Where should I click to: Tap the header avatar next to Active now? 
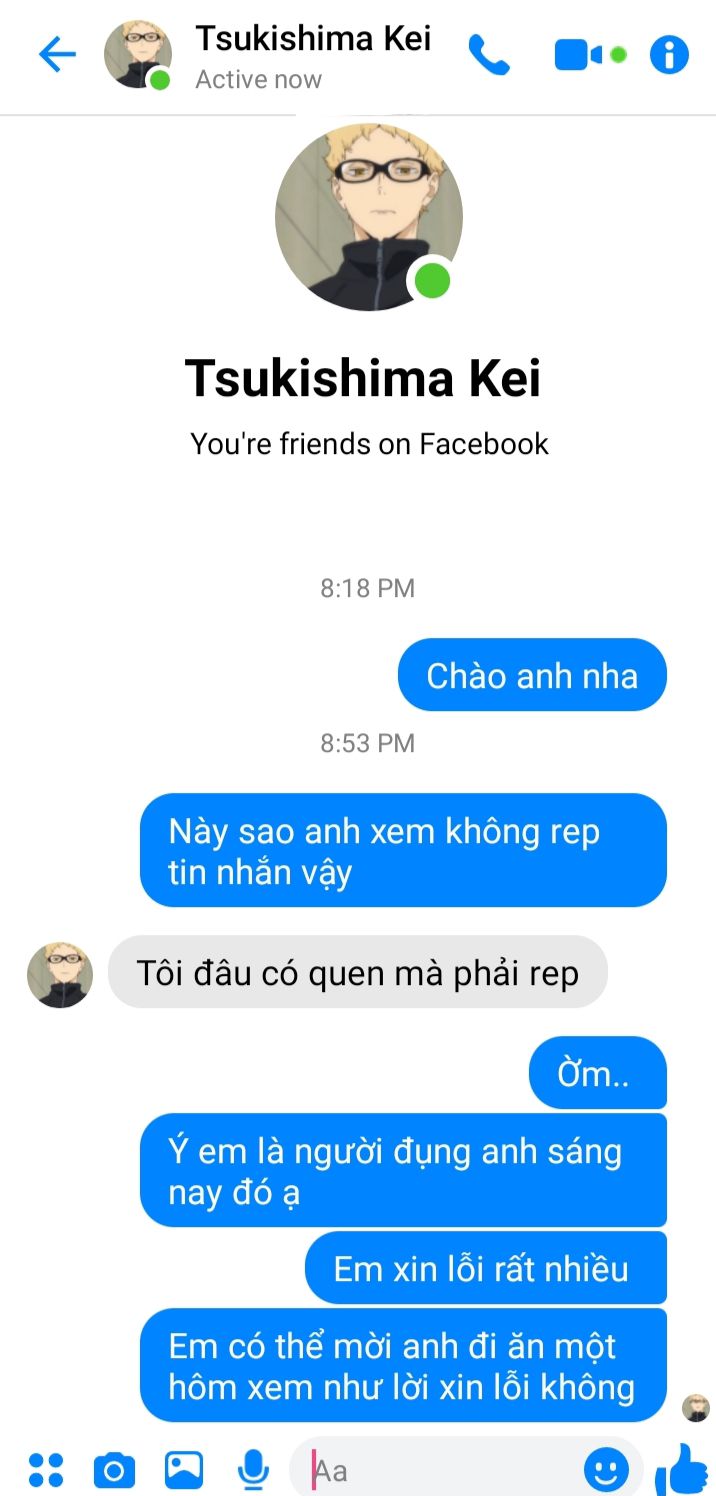137,55
